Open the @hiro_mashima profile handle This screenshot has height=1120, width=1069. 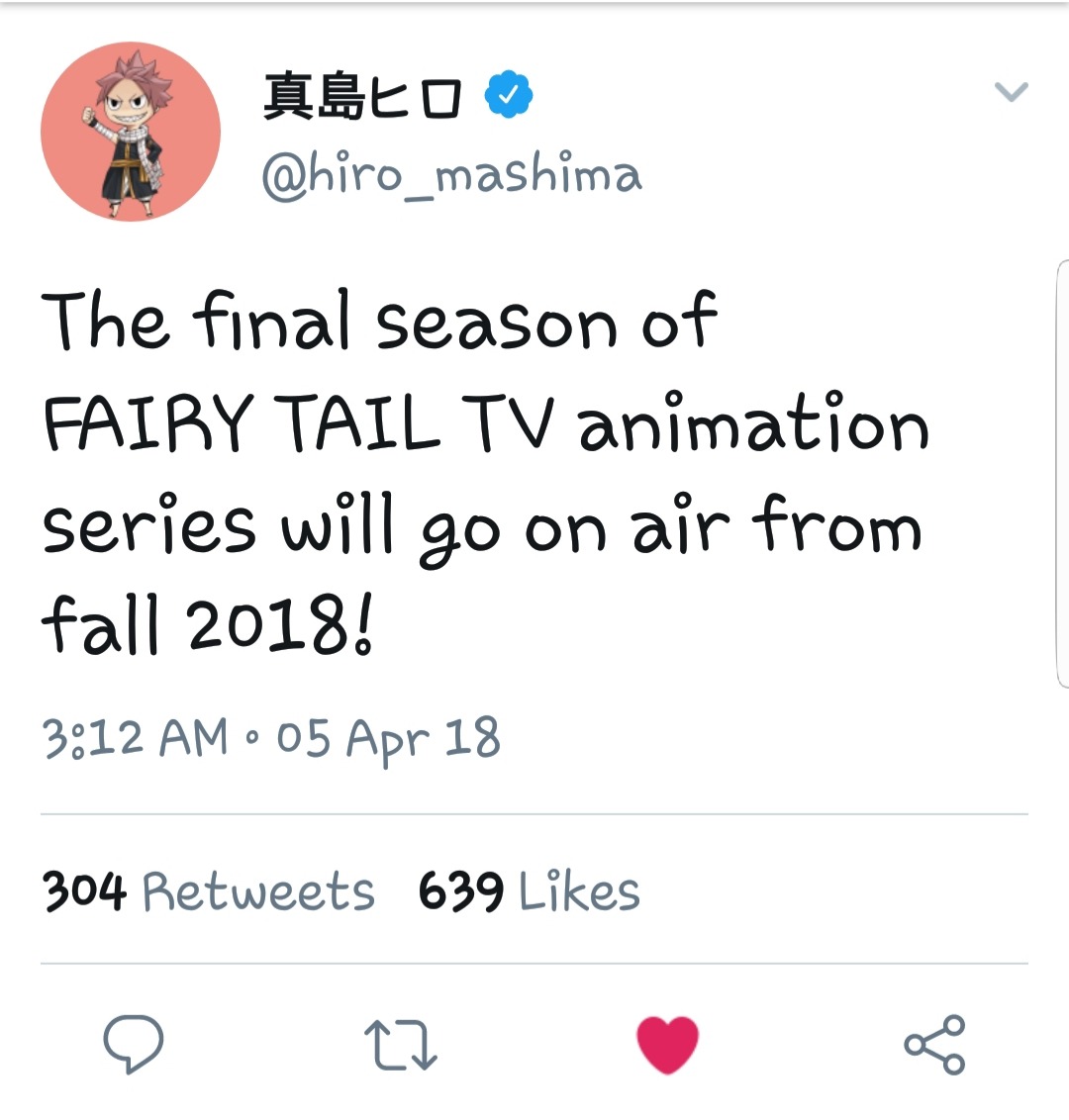coord(451,175)
